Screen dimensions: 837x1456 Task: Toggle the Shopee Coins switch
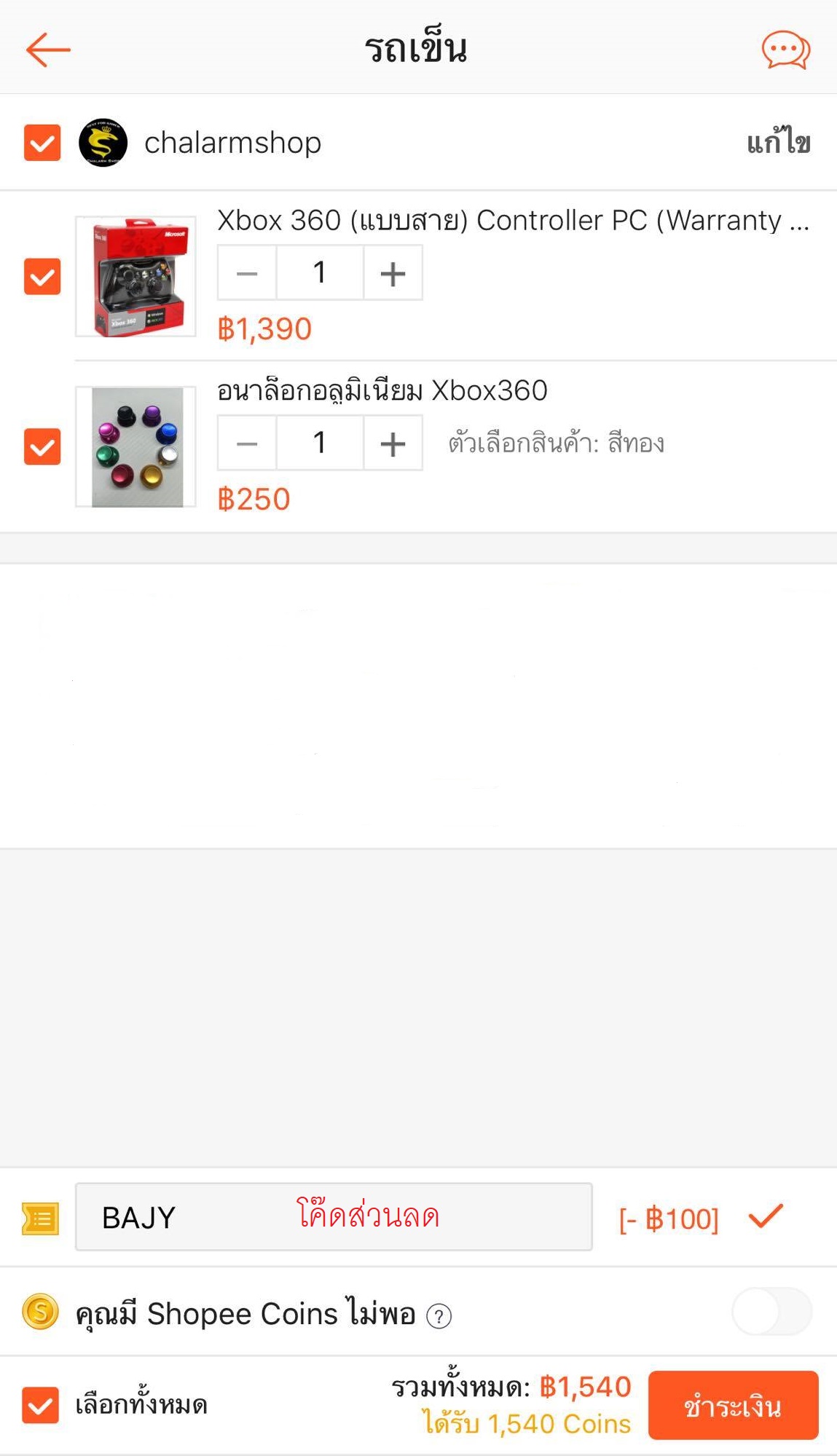(771, 1311)
